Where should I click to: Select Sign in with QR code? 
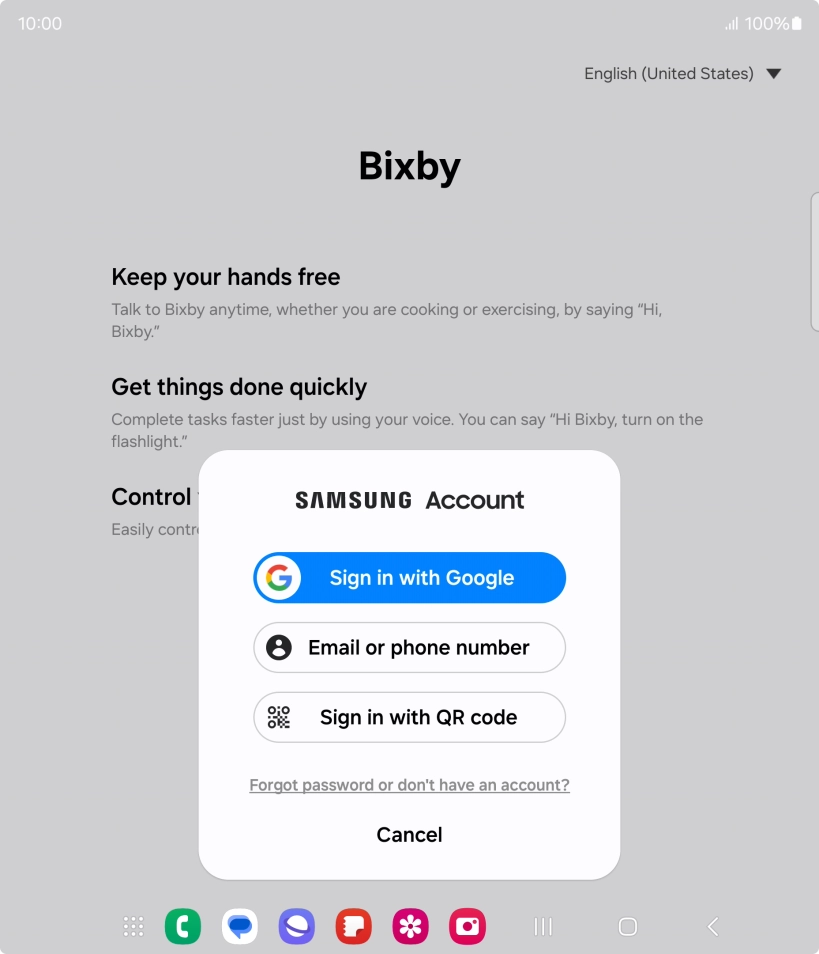(409, 717)
